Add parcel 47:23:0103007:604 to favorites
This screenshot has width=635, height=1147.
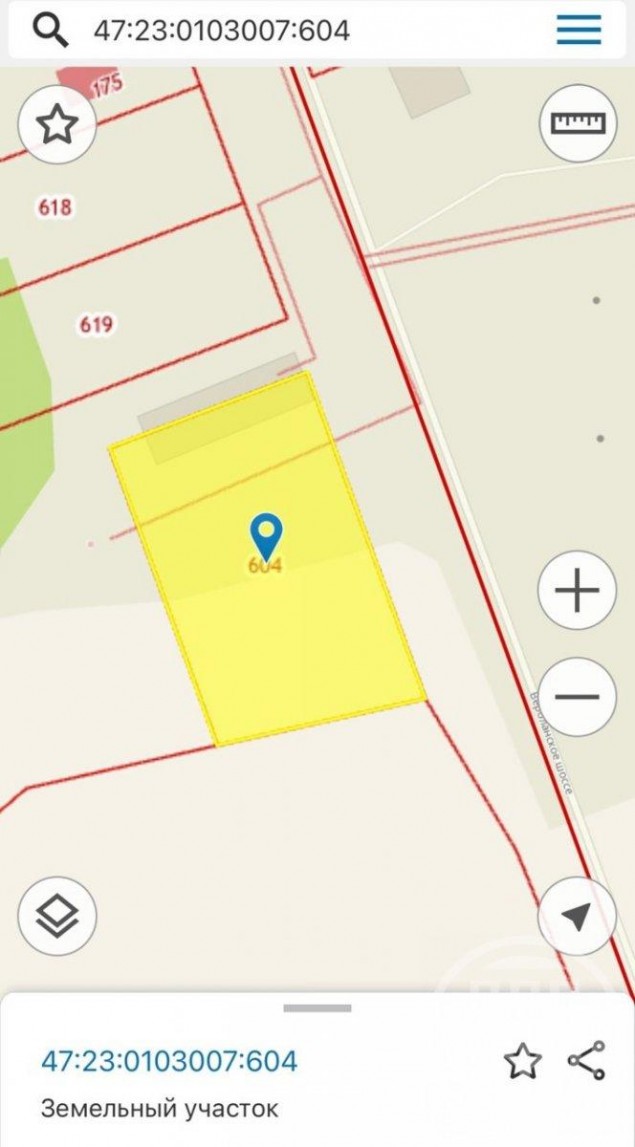[x=523, y=1061]
